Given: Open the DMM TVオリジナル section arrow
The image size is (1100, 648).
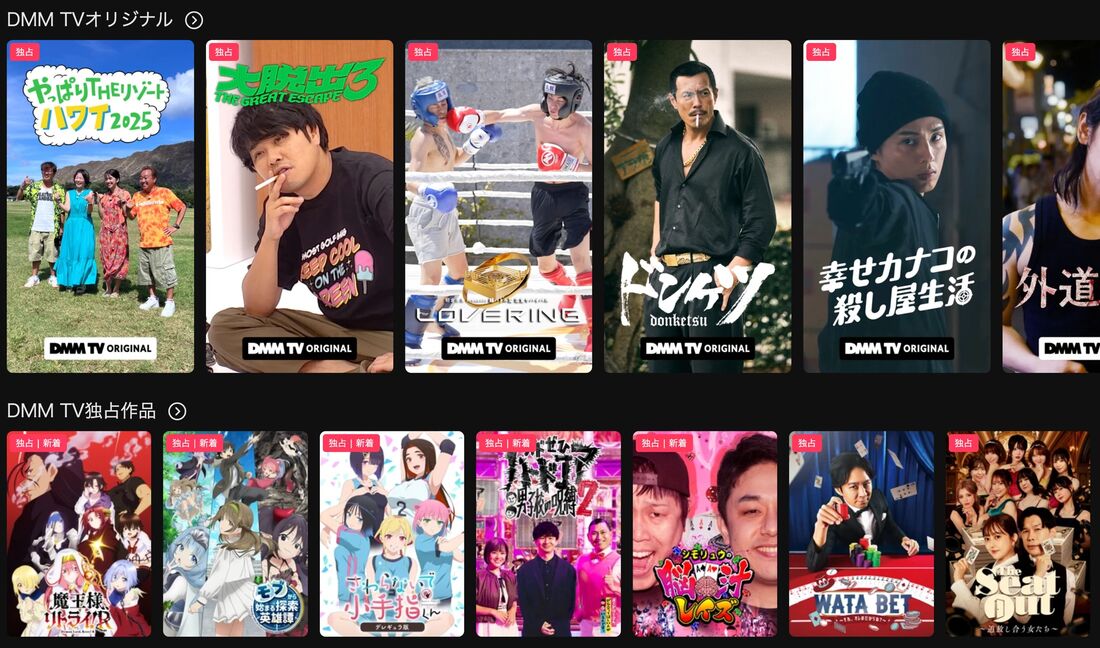Looking at the screenshot, I should point(194,20).
